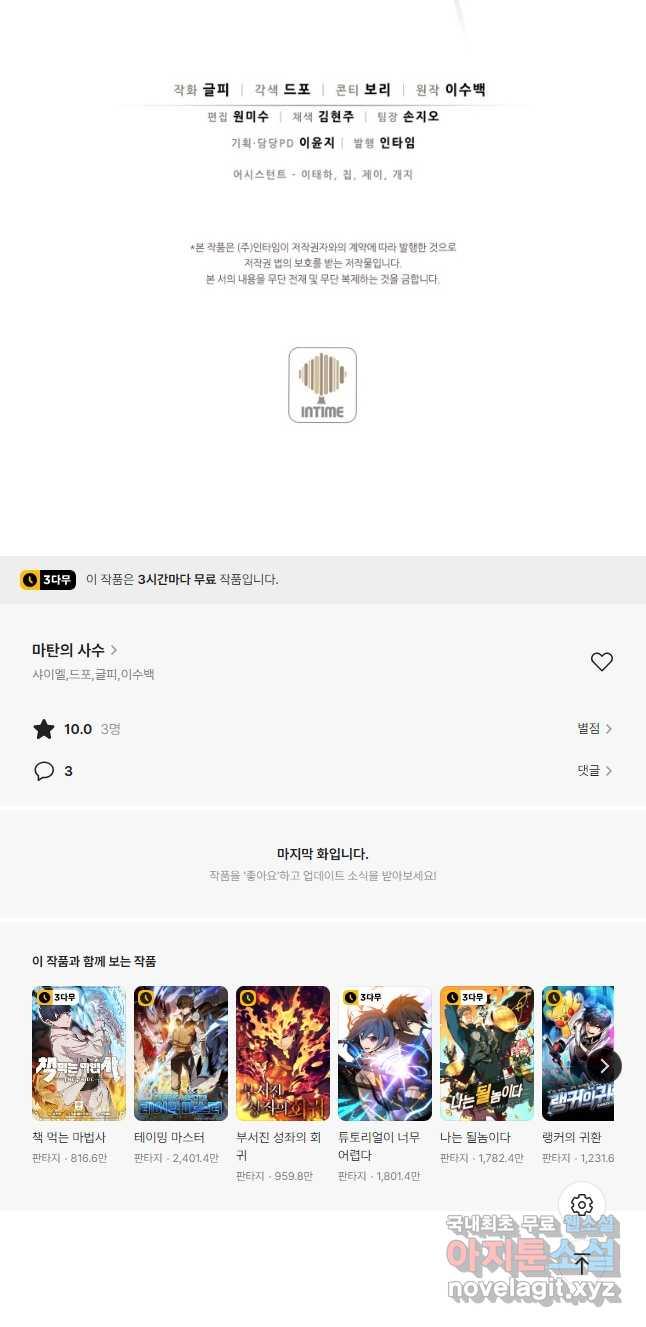Open the 댓글 comments section
Image resolution: width=646 pixels, height=1327 pixels.
pyautogui.click(x=594, y=771)
